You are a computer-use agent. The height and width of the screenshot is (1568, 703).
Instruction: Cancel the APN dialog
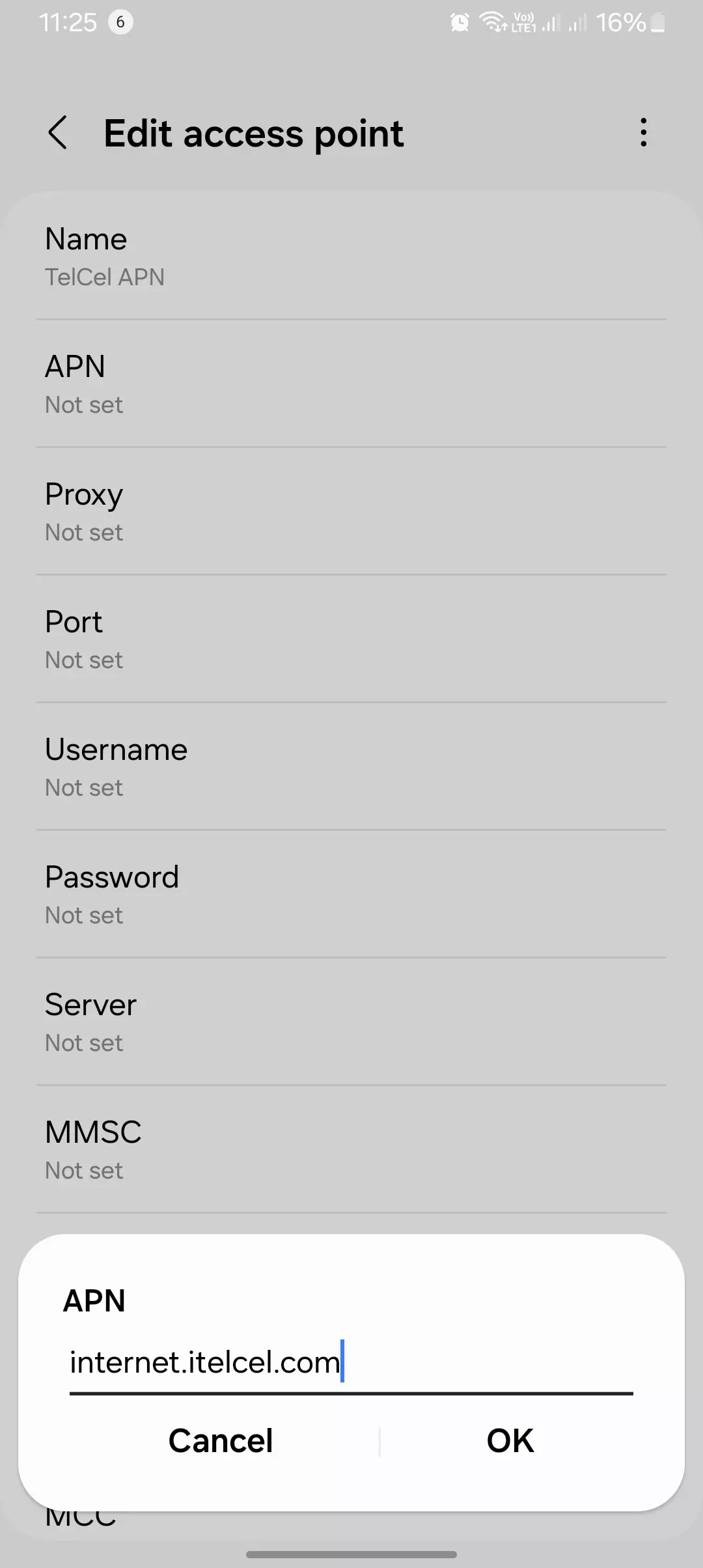coord(221,1440)
